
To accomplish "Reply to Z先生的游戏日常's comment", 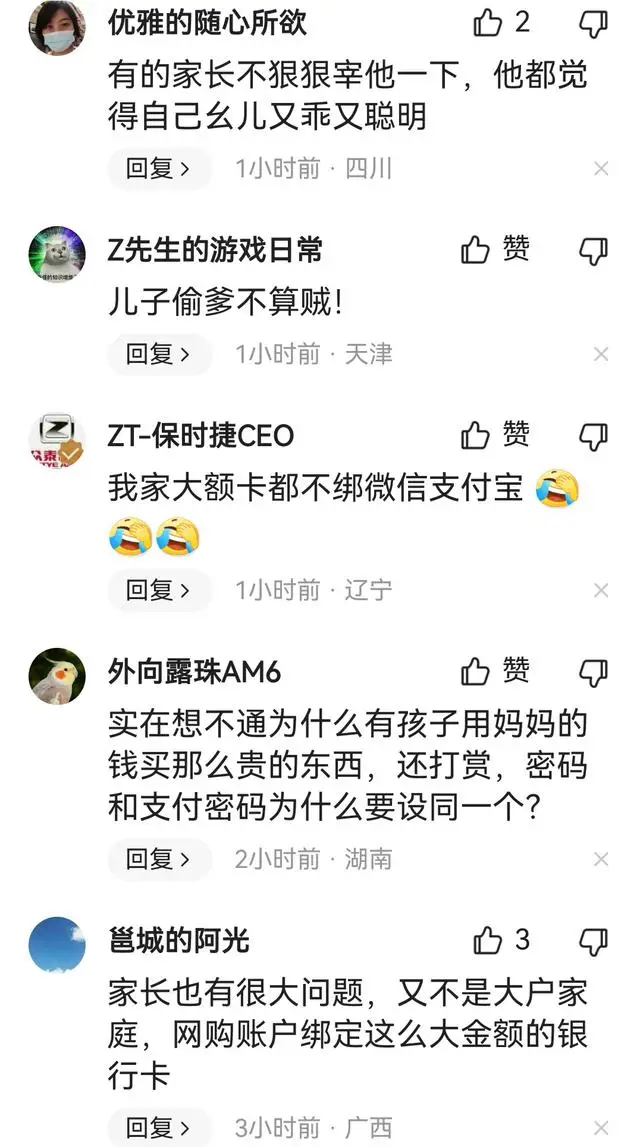I will (x=159, y=354).
